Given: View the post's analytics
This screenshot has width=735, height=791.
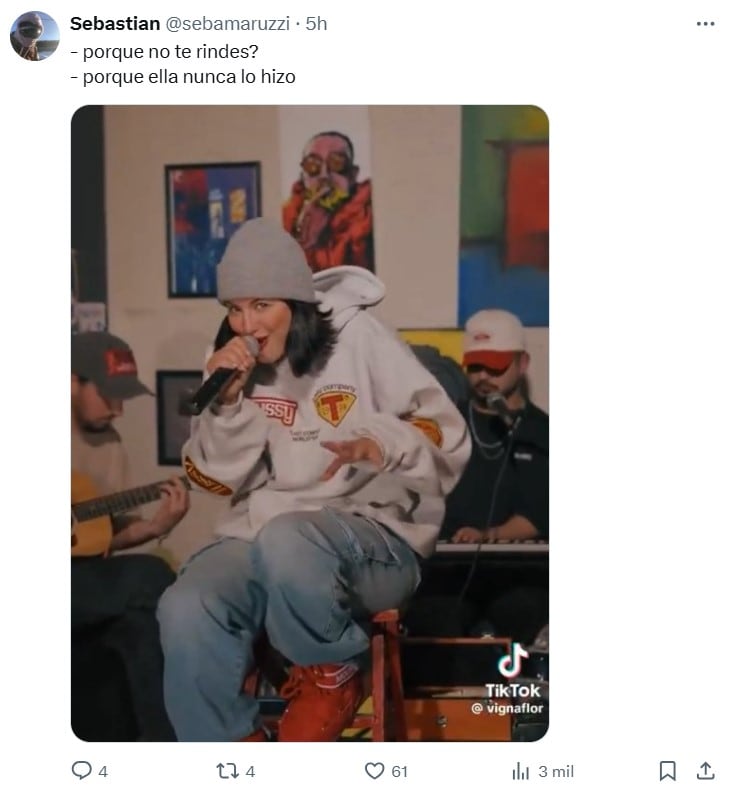Looking at the screenshot, I should pos(521,771).
